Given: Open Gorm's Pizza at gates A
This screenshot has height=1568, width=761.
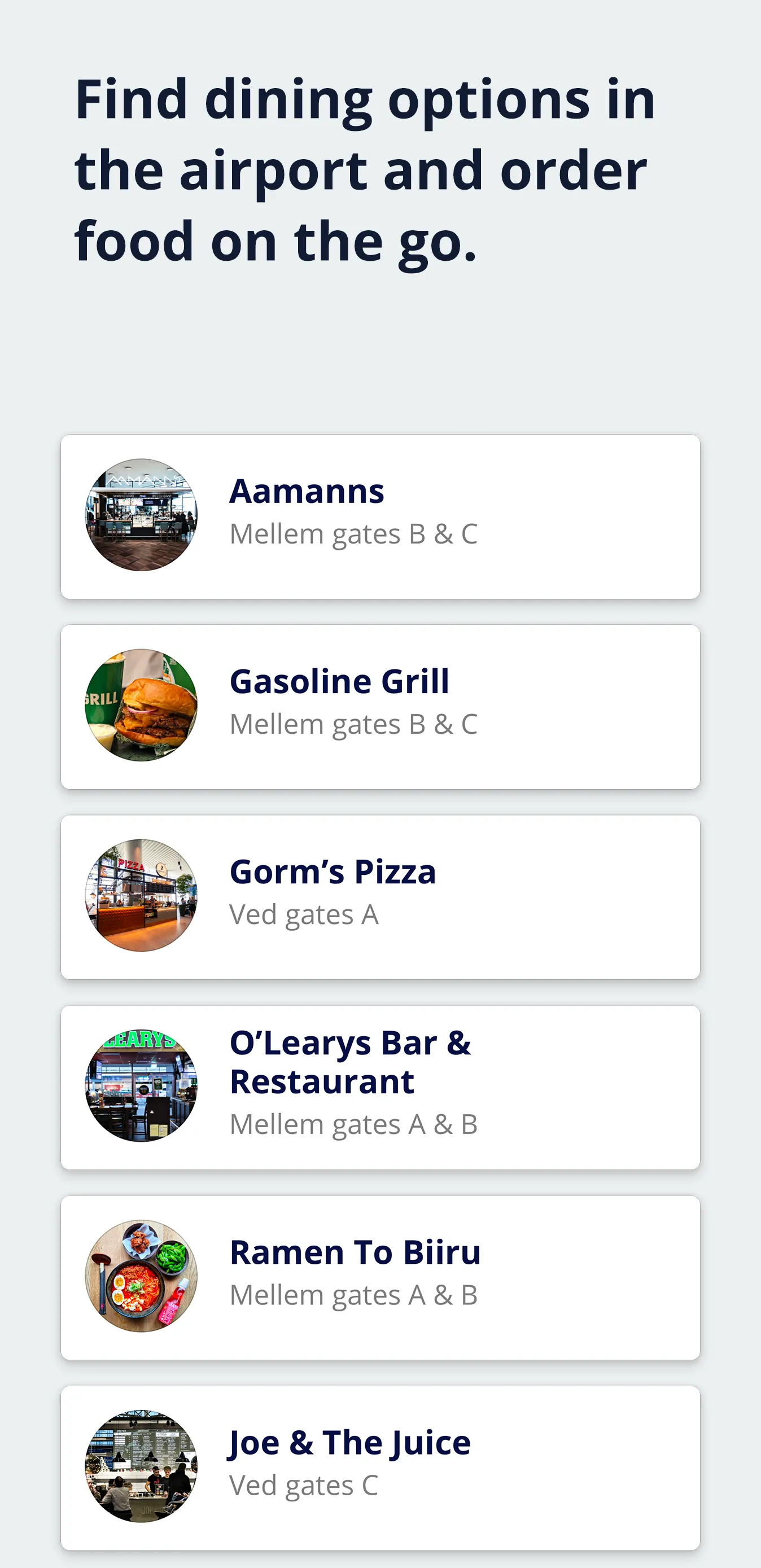Looking at the screenshot, I should click(x=380, y=897).
